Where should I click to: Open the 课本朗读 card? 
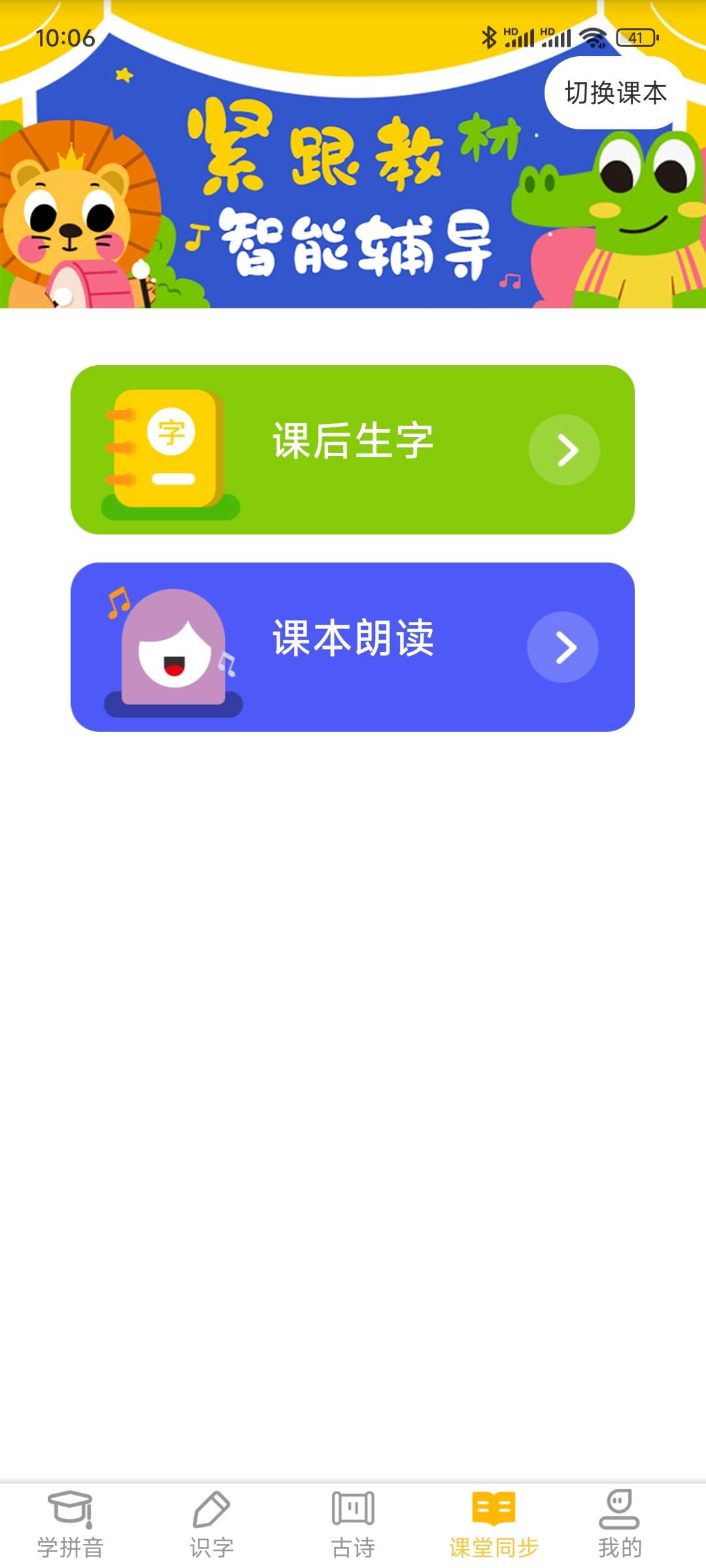coord(352,647)
